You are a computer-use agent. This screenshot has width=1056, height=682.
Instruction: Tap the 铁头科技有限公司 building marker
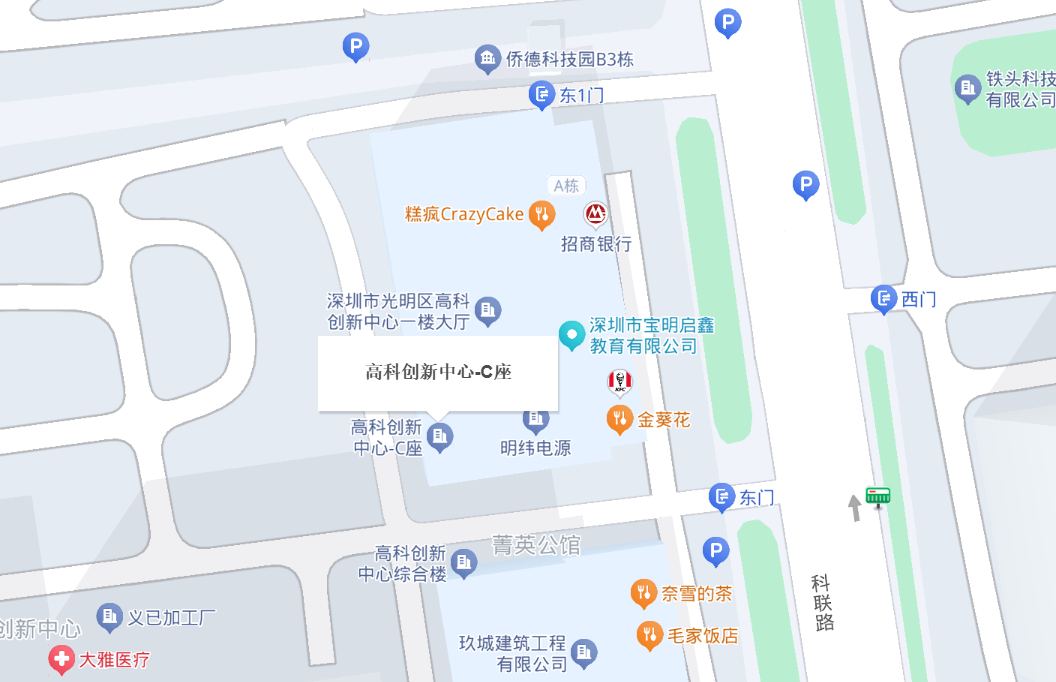point(967,89)
